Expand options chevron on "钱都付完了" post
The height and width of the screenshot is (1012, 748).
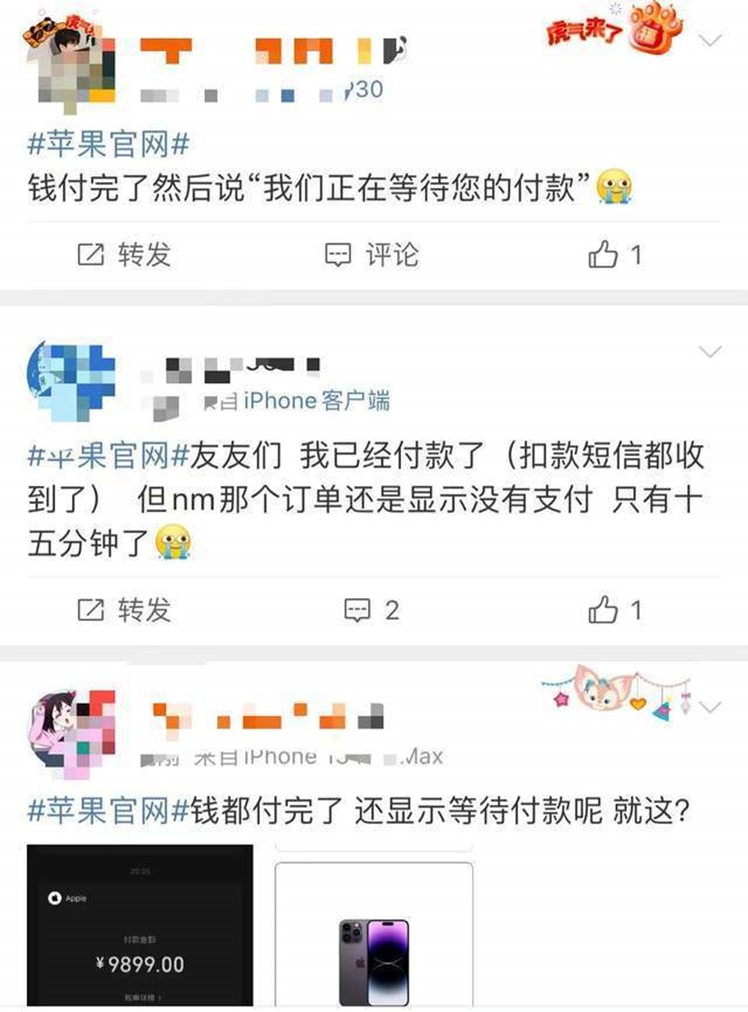pyautogui.click(x=710, y=706)
